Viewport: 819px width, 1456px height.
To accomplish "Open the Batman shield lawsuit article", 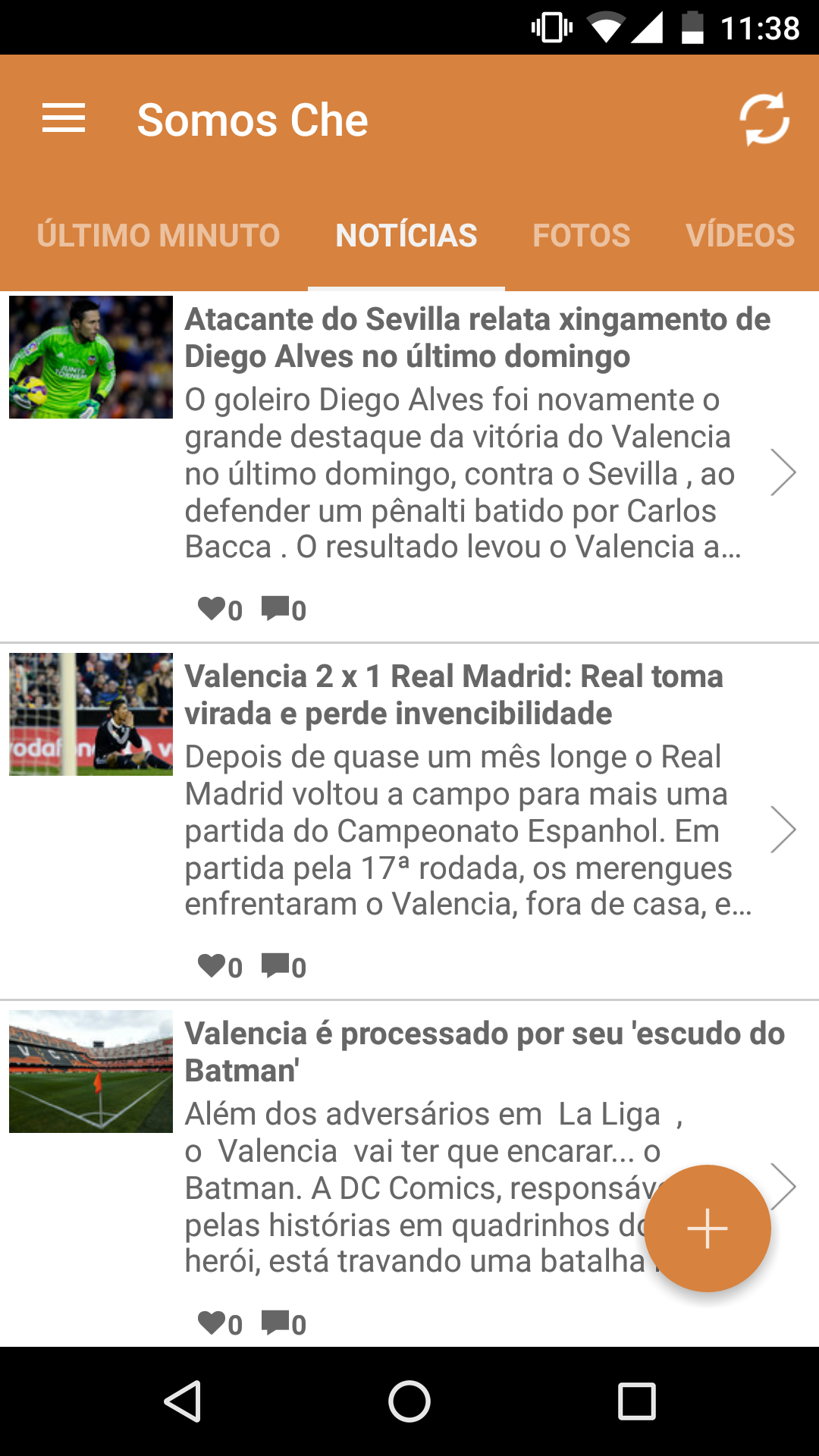I will (484, 1052).
